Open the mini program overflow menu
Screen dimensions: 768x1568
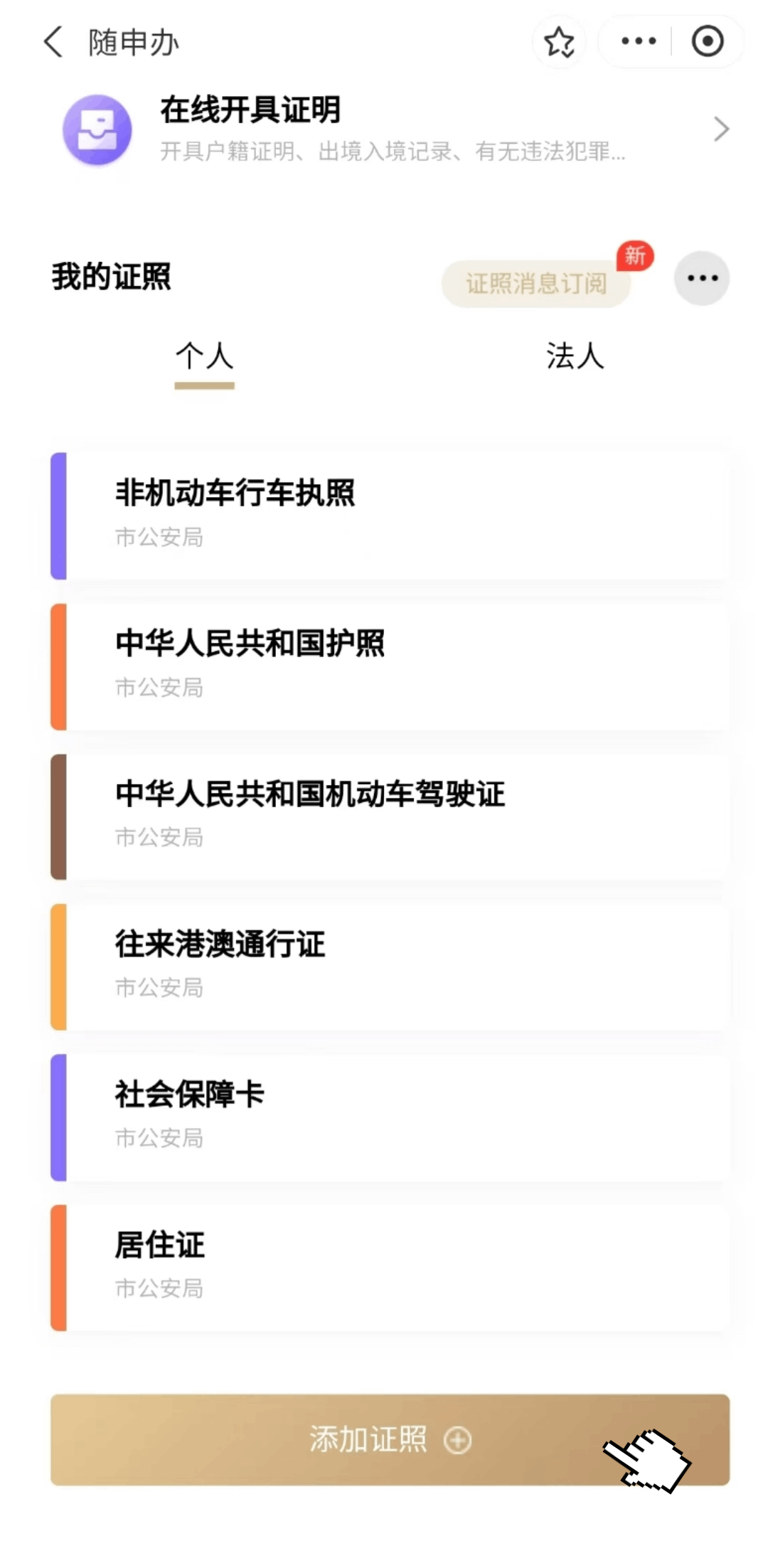638,41
